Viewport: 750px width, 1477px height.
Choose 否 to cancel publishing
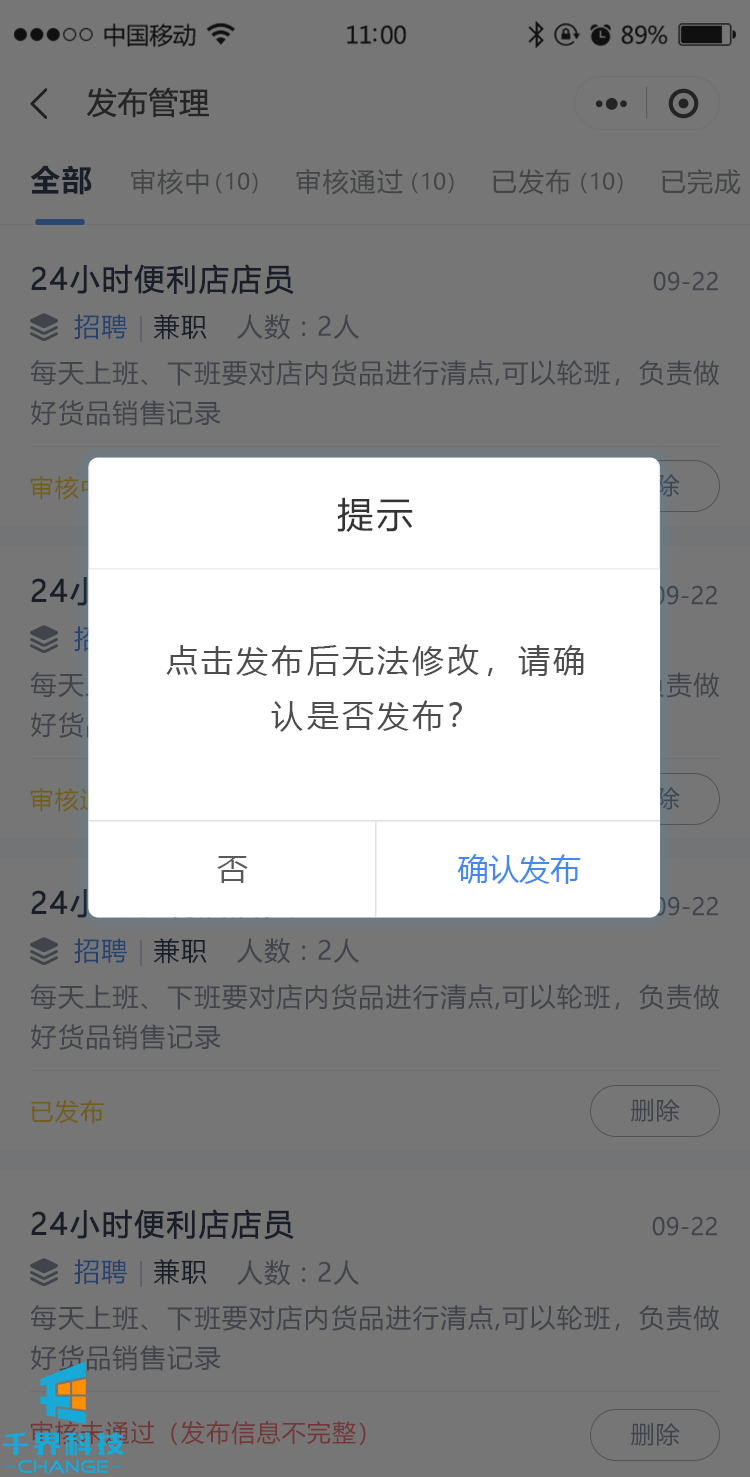(232, 869)
